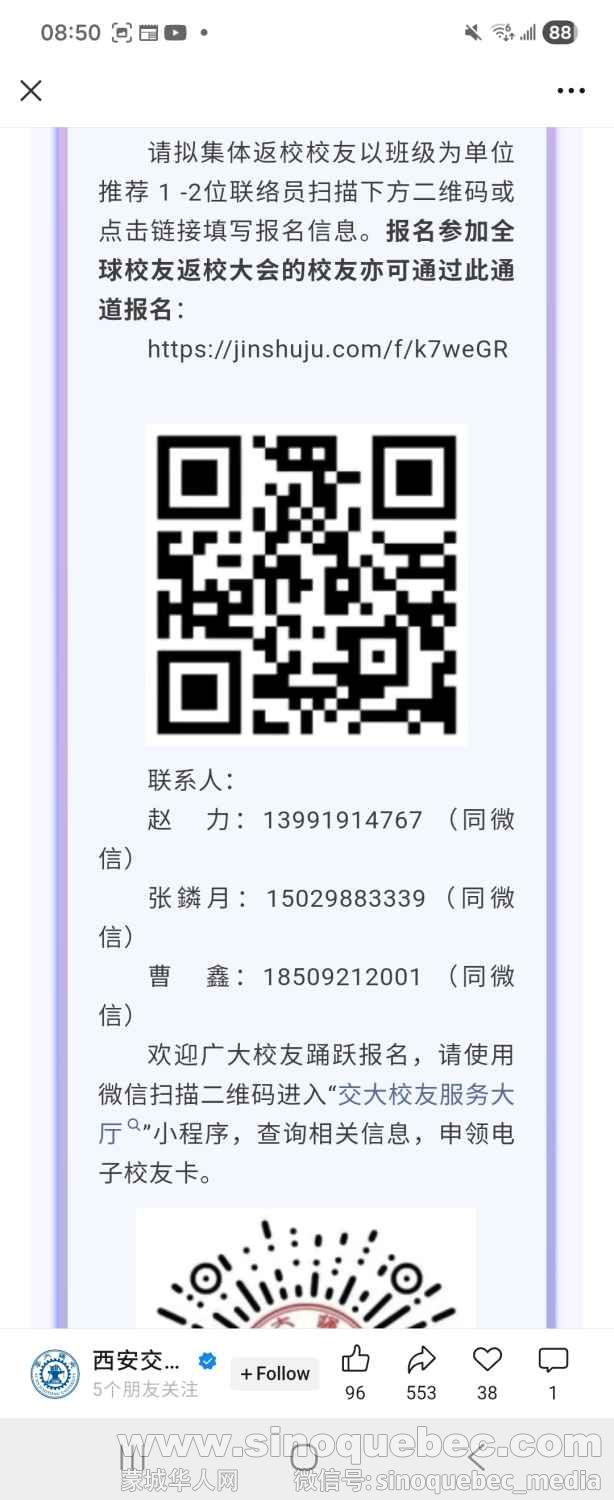Screen dimensions: 614x1500
Task: Tap the heart icon to favorite
Action: click(487, 1360)
